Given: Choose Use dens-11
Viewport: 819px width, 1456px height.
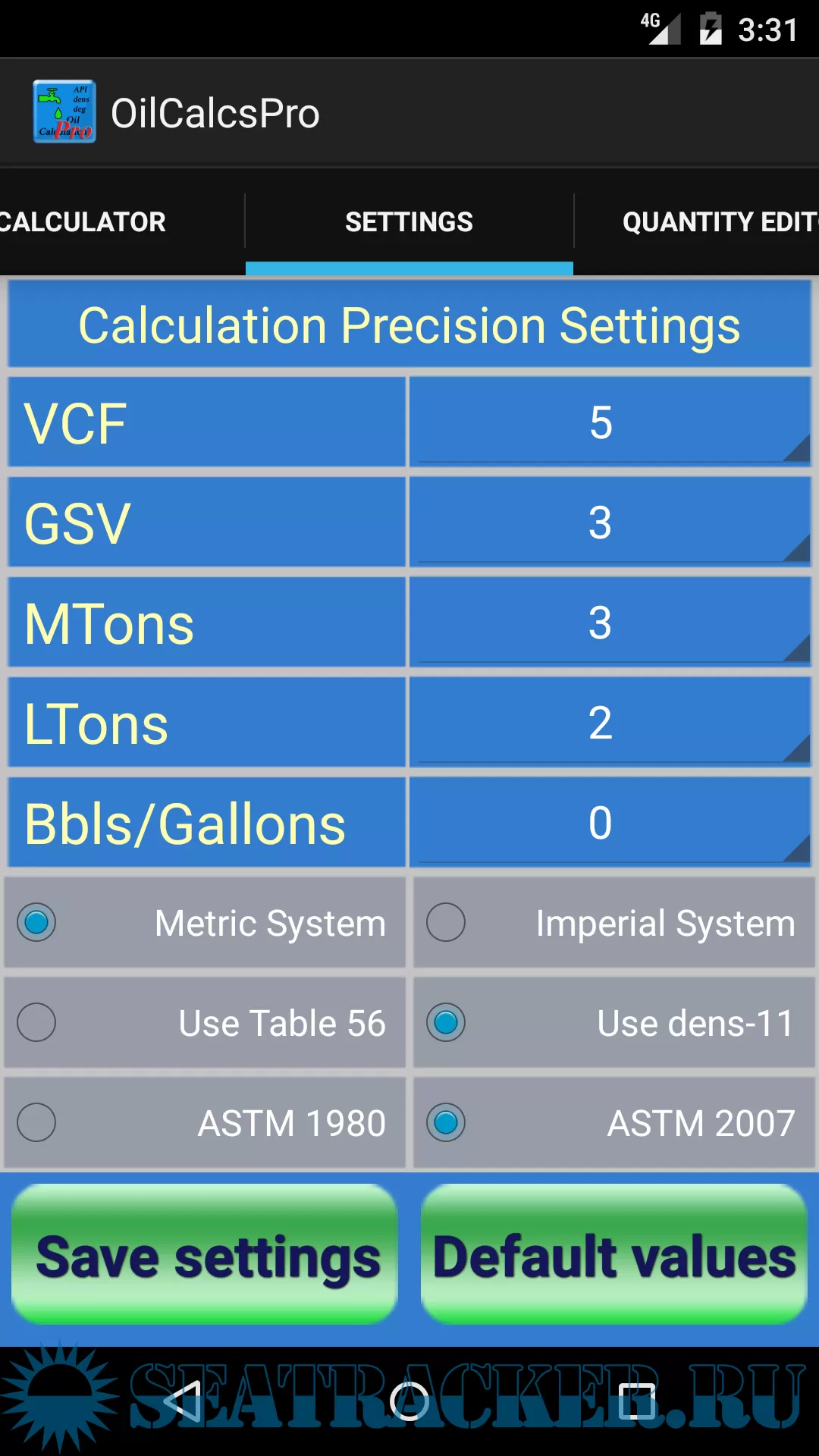Looking at the screenshot, I should pyautogui.click(x=446, y=1022).
